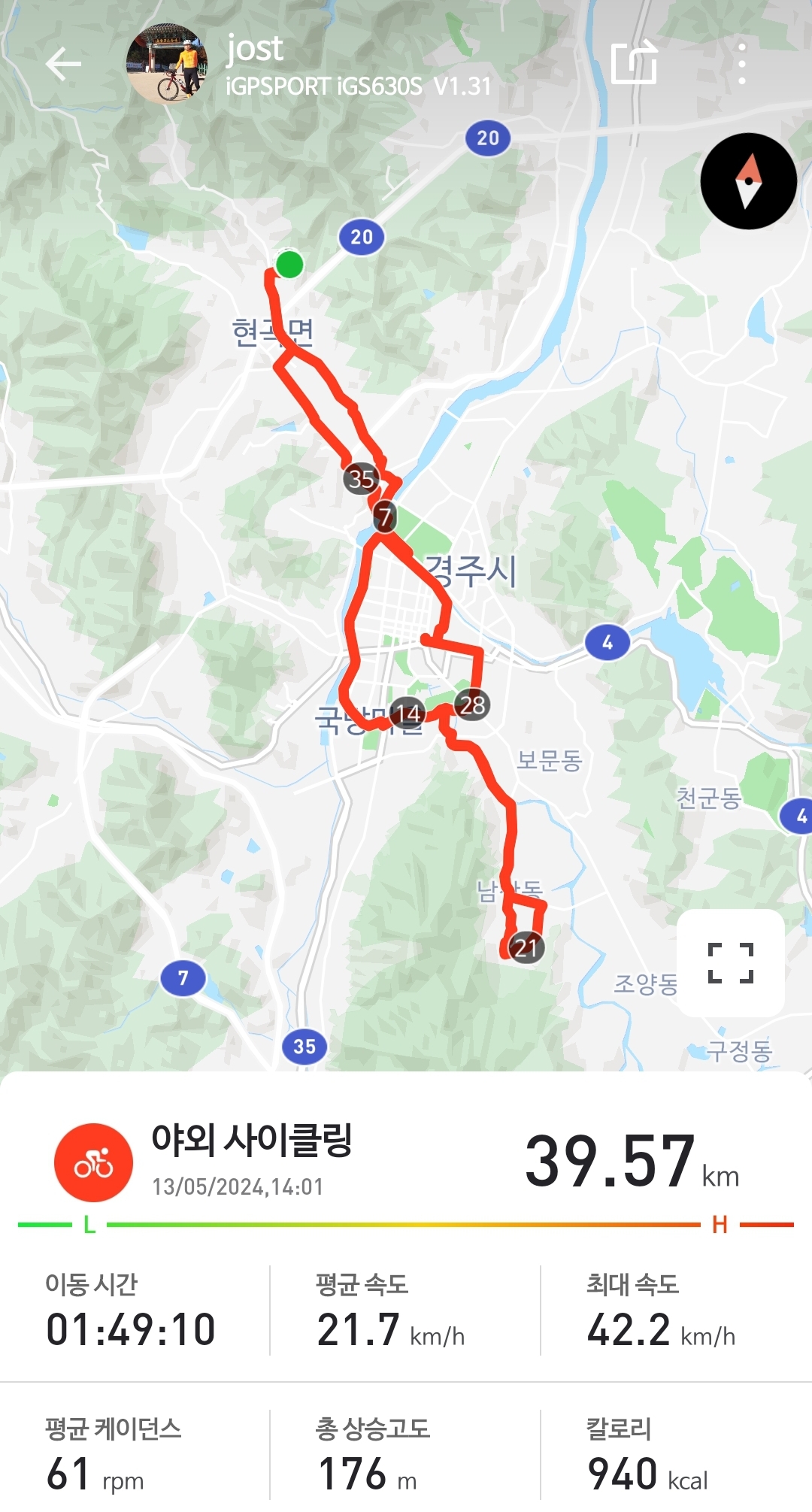Expand the map to full screen
The width and height of the screenshot is (812, 1512).
pos(730,962)
